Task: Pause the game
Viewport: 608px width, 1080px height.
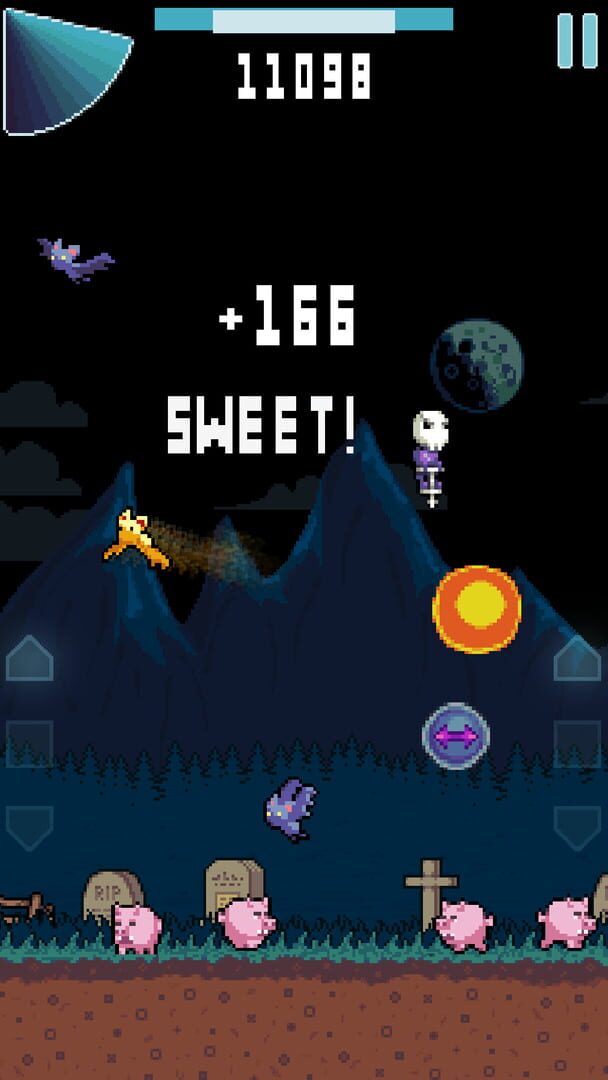Action: click(x=577, y=41)
